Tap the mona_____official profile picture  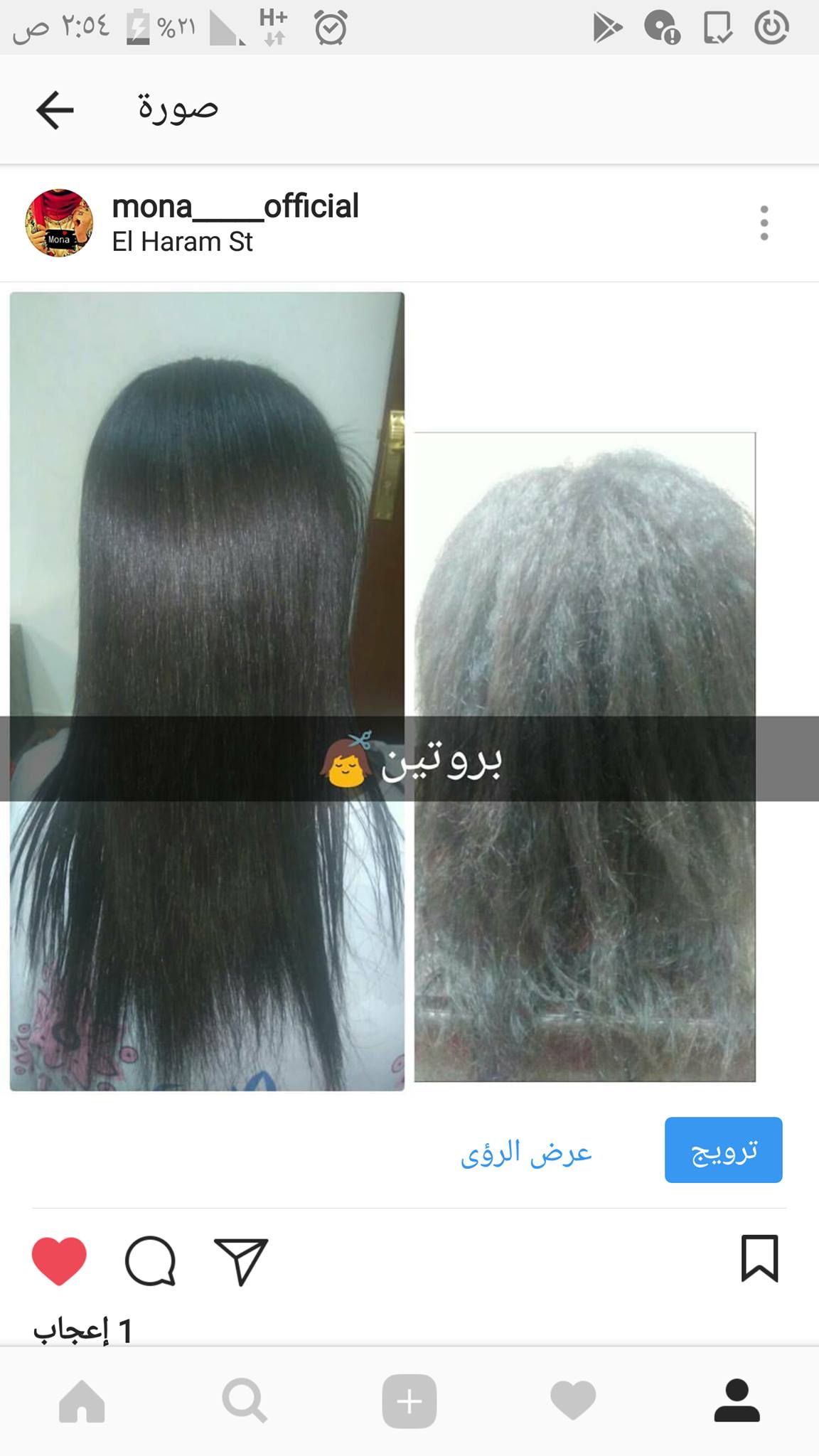click(59, 223)
